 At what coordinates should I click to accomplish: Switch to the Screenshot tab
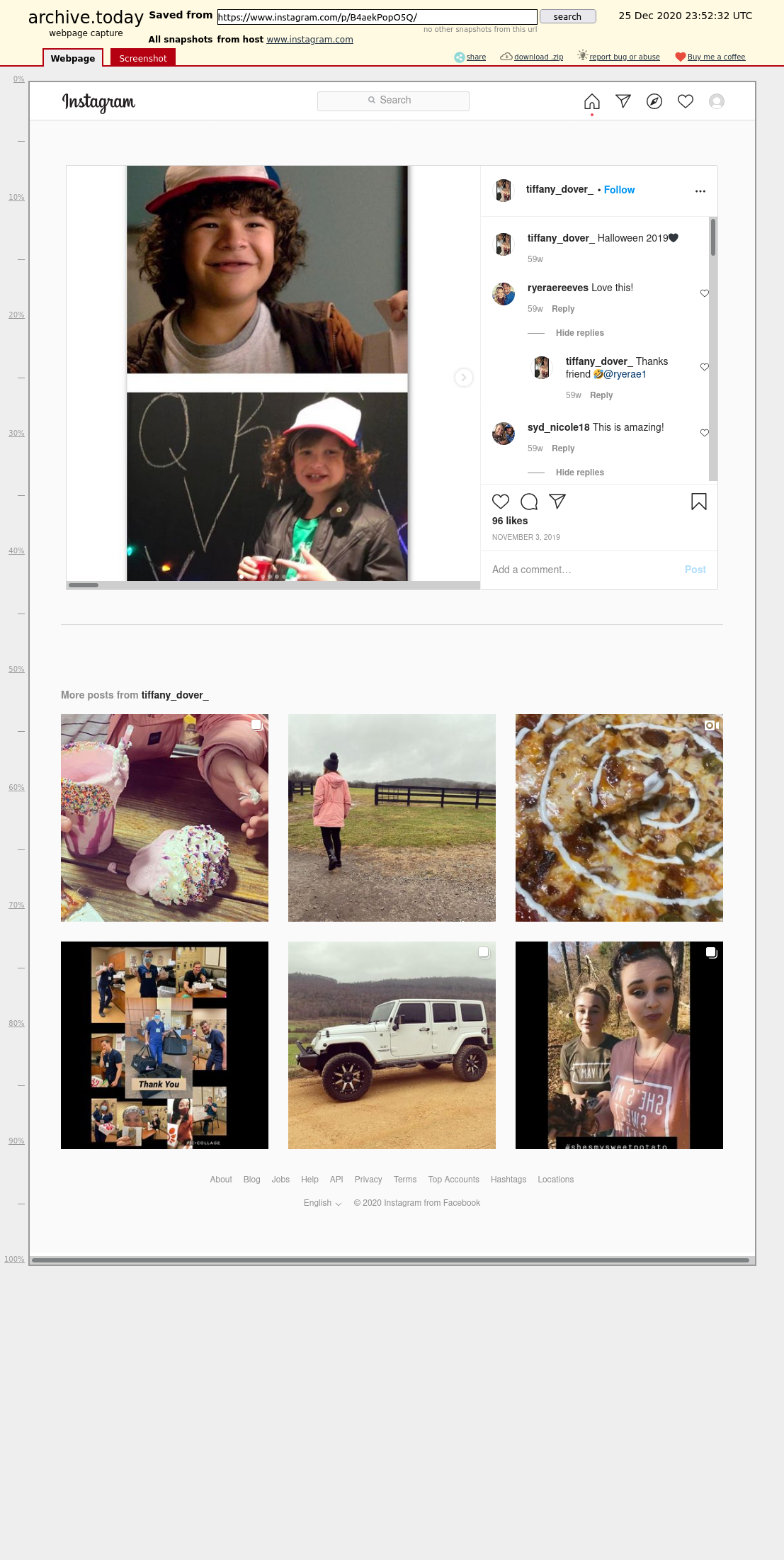[142, 58]
